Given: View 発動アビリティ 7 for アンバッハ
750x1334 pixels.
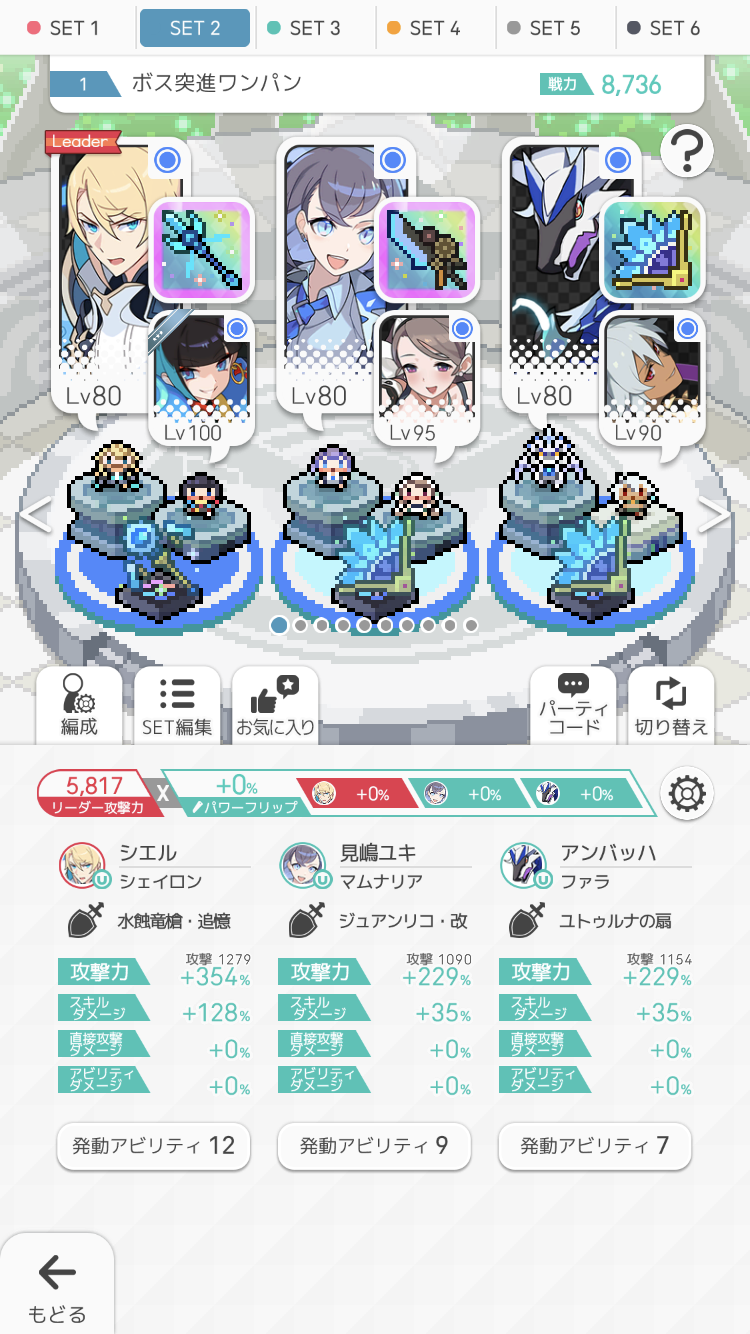Looking at the screenshot, I should [x=594, y=1146].
